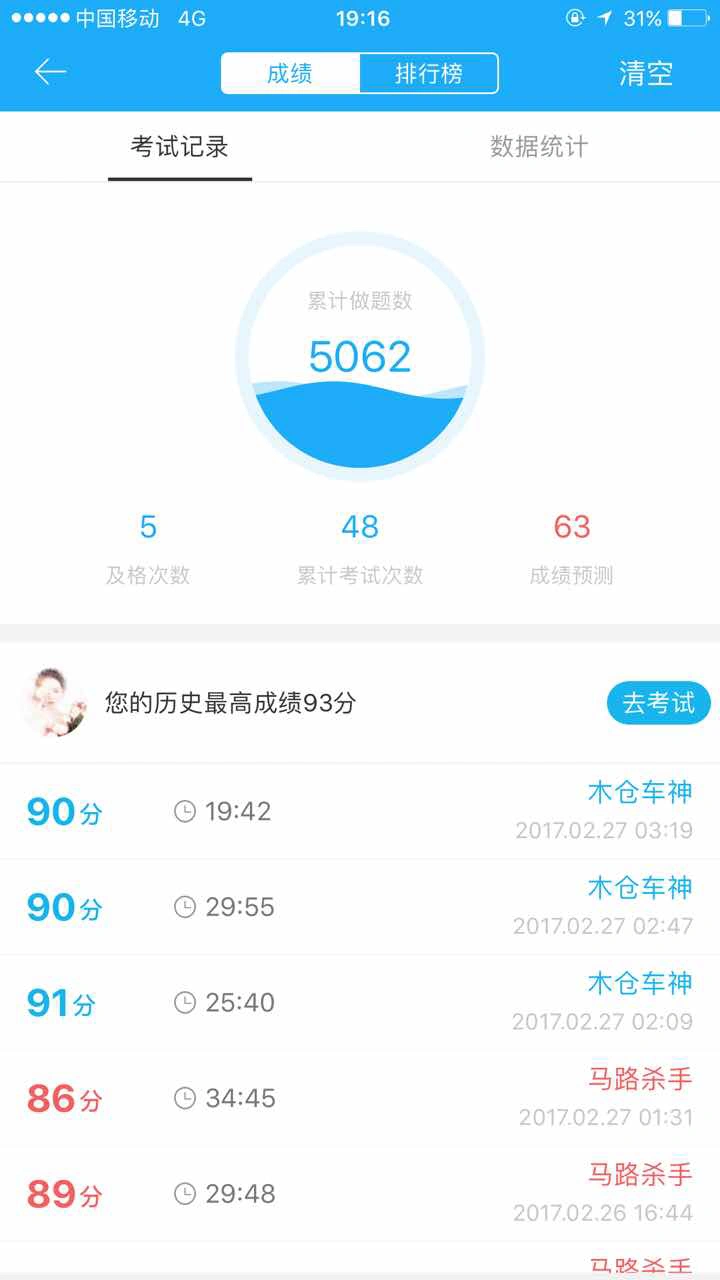Tap the 去考试 button
Viewport: 720px width, 1280px height.
tap(658, 703)
